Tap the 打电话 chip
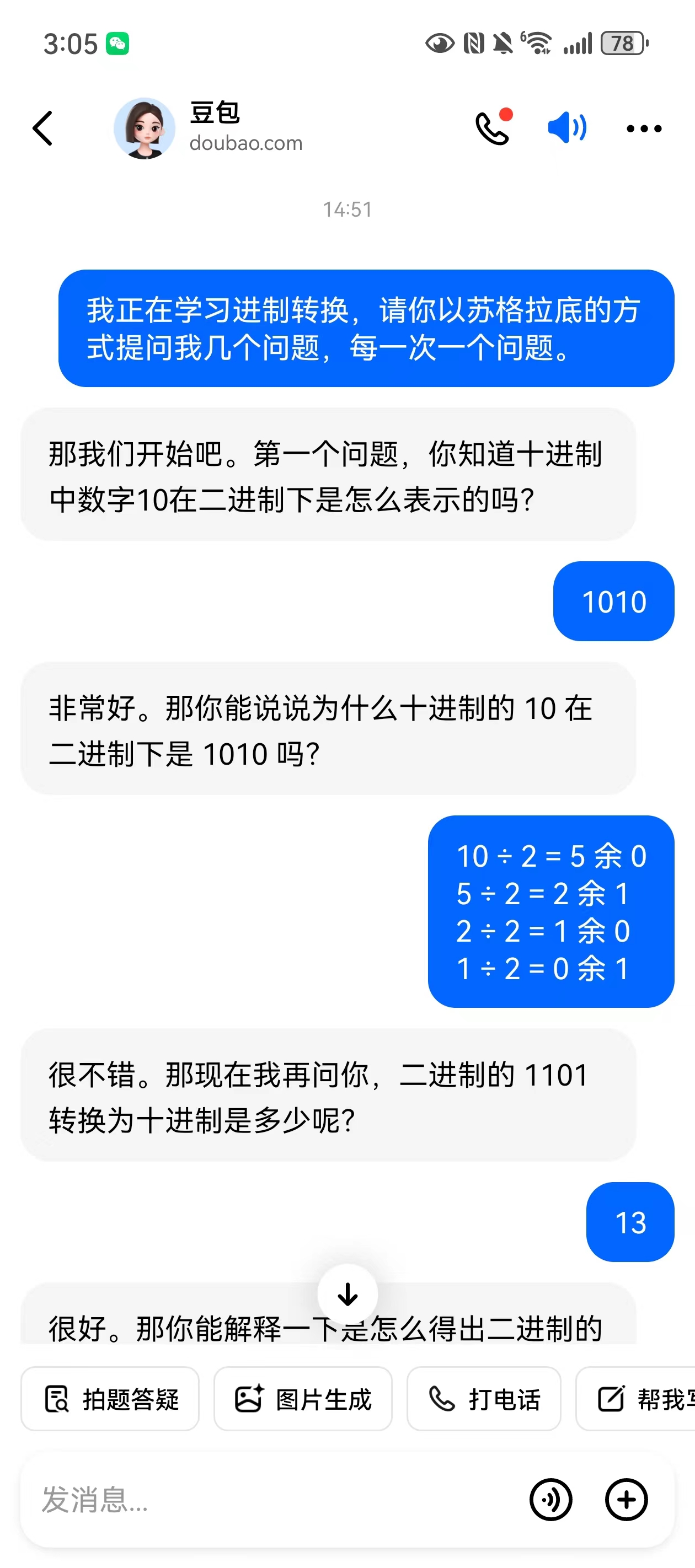 [x=484, y=1399]
